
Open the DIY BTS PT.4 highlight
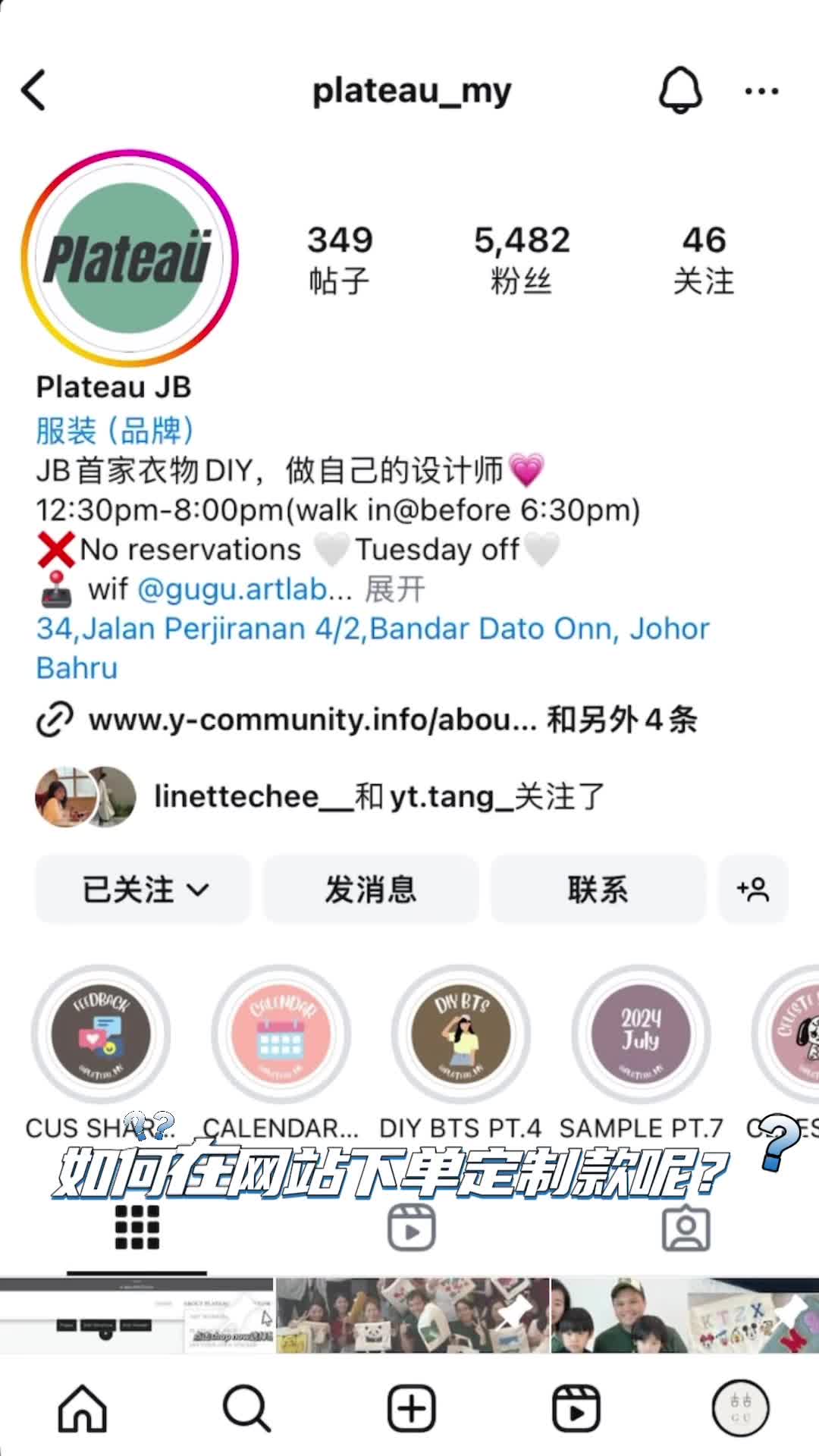coord(460,1035)
